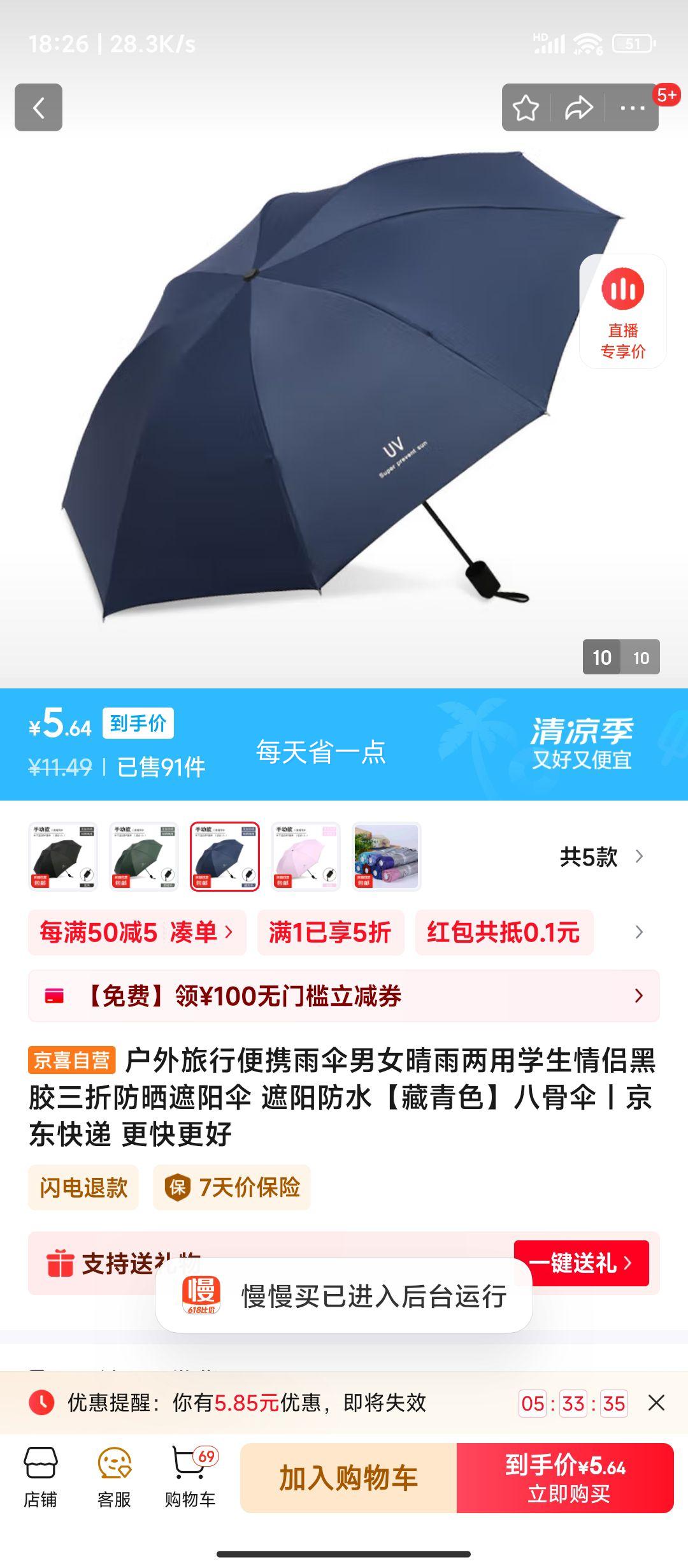Go back to the previous page
This screenshot has width=688, height=1568.
click(38, 107)
